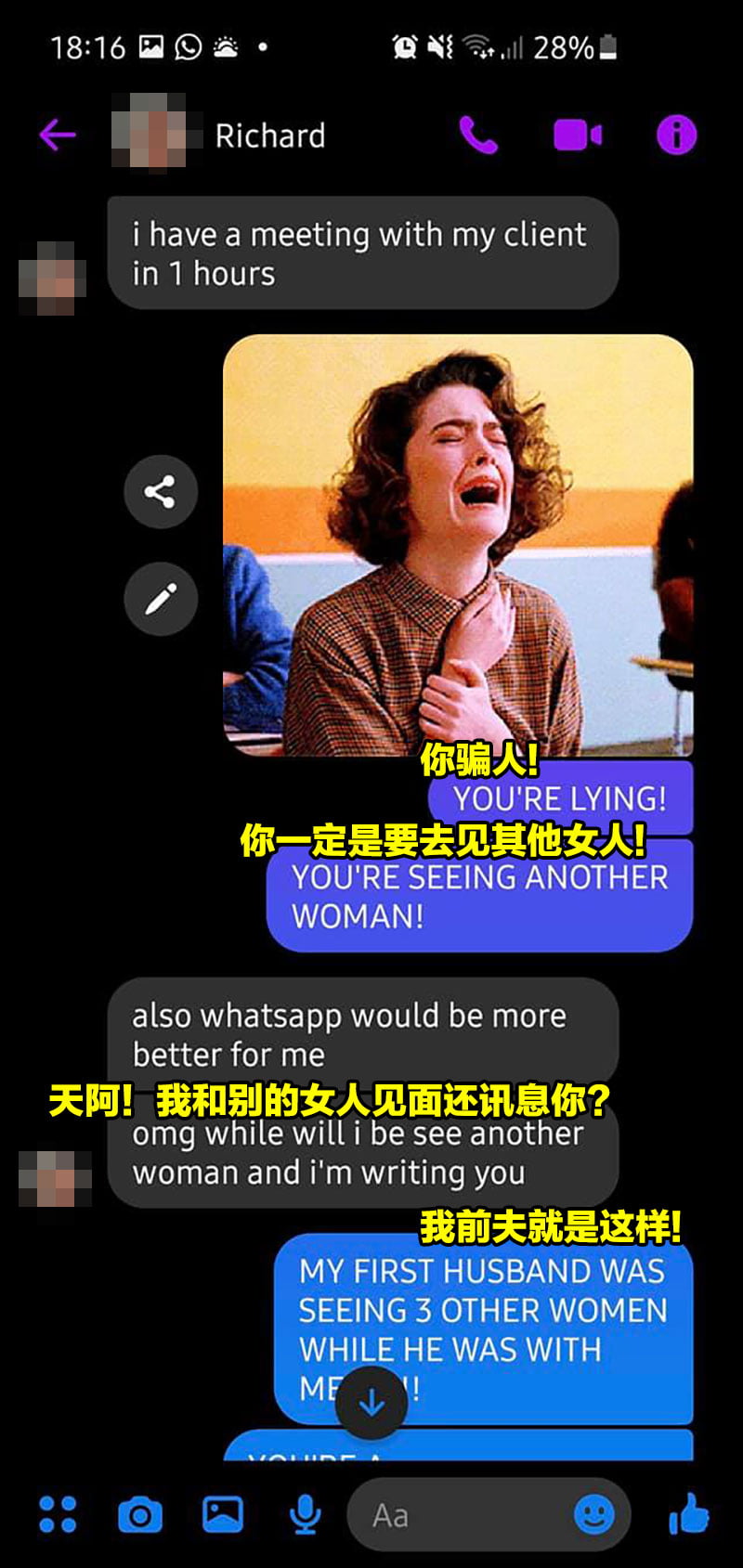
Task: Open the more actions four-dot menu
Action: click(58, 1514)
